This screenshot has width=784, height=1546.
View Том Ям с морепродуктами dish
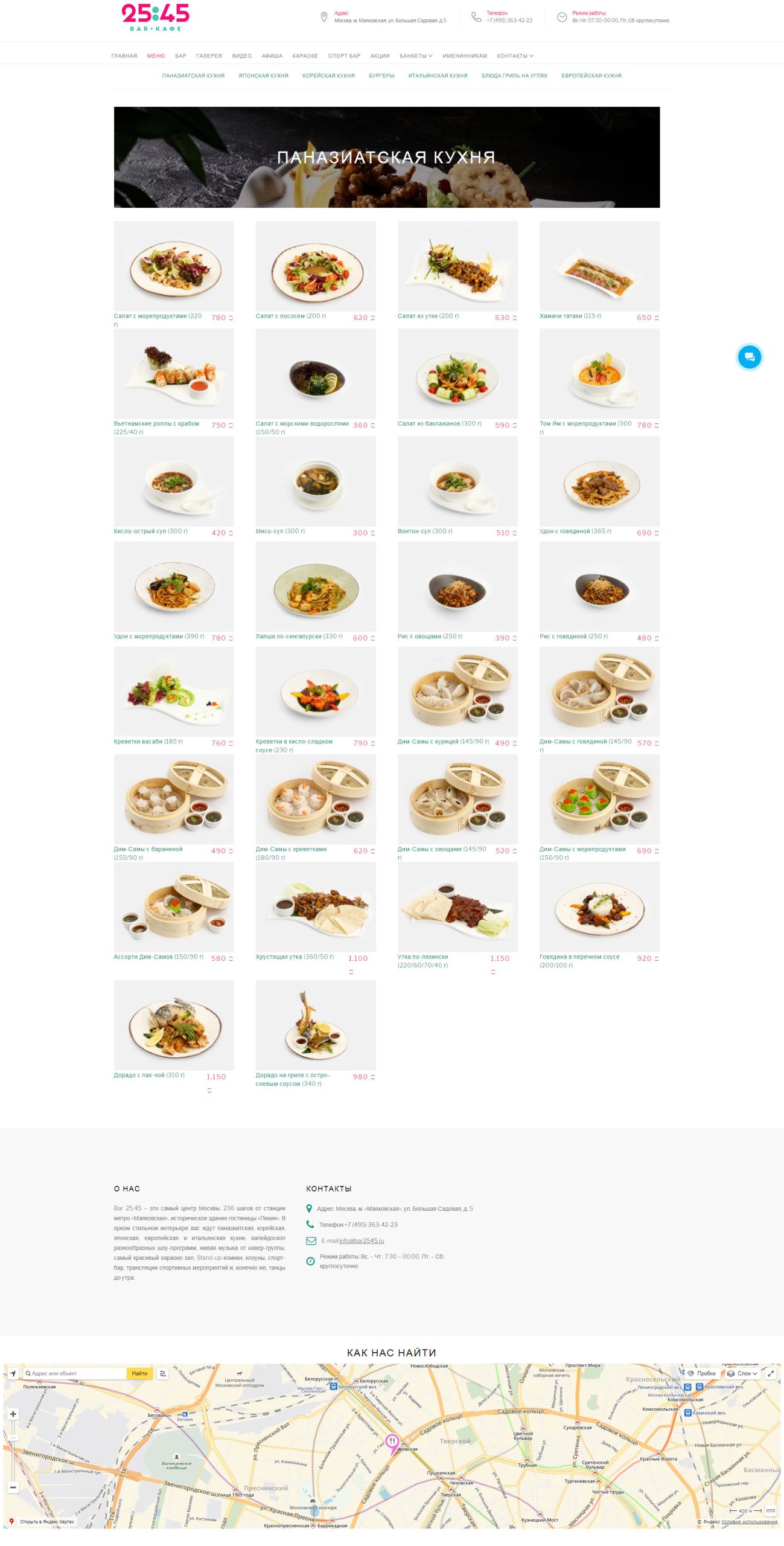599,374
